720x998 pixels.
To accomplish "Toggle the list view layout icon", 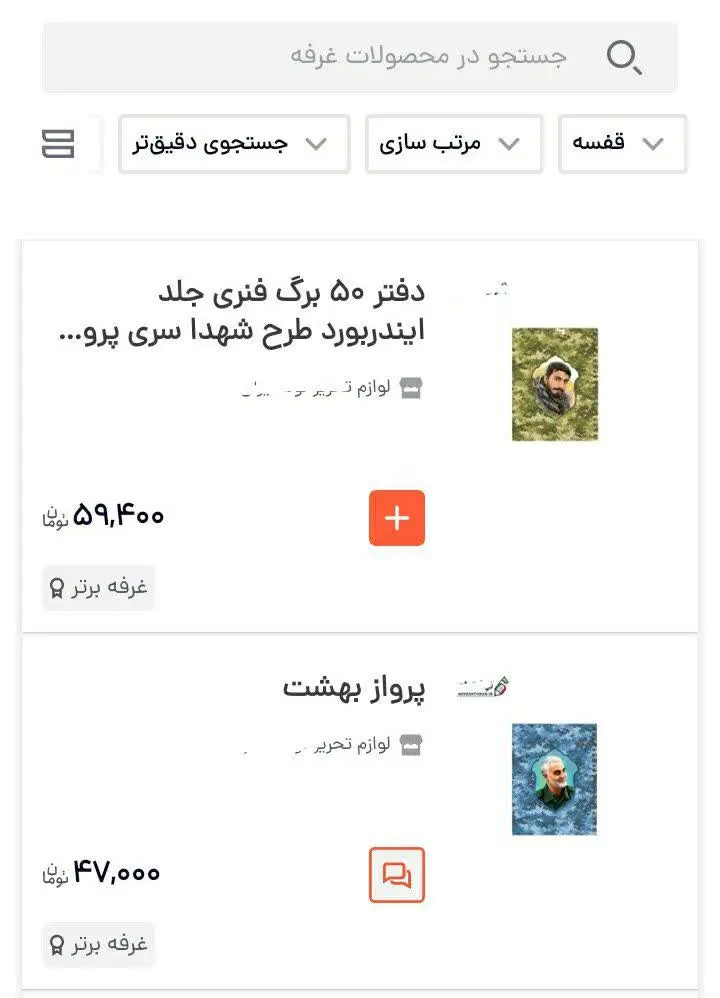I will pos(58,144).
